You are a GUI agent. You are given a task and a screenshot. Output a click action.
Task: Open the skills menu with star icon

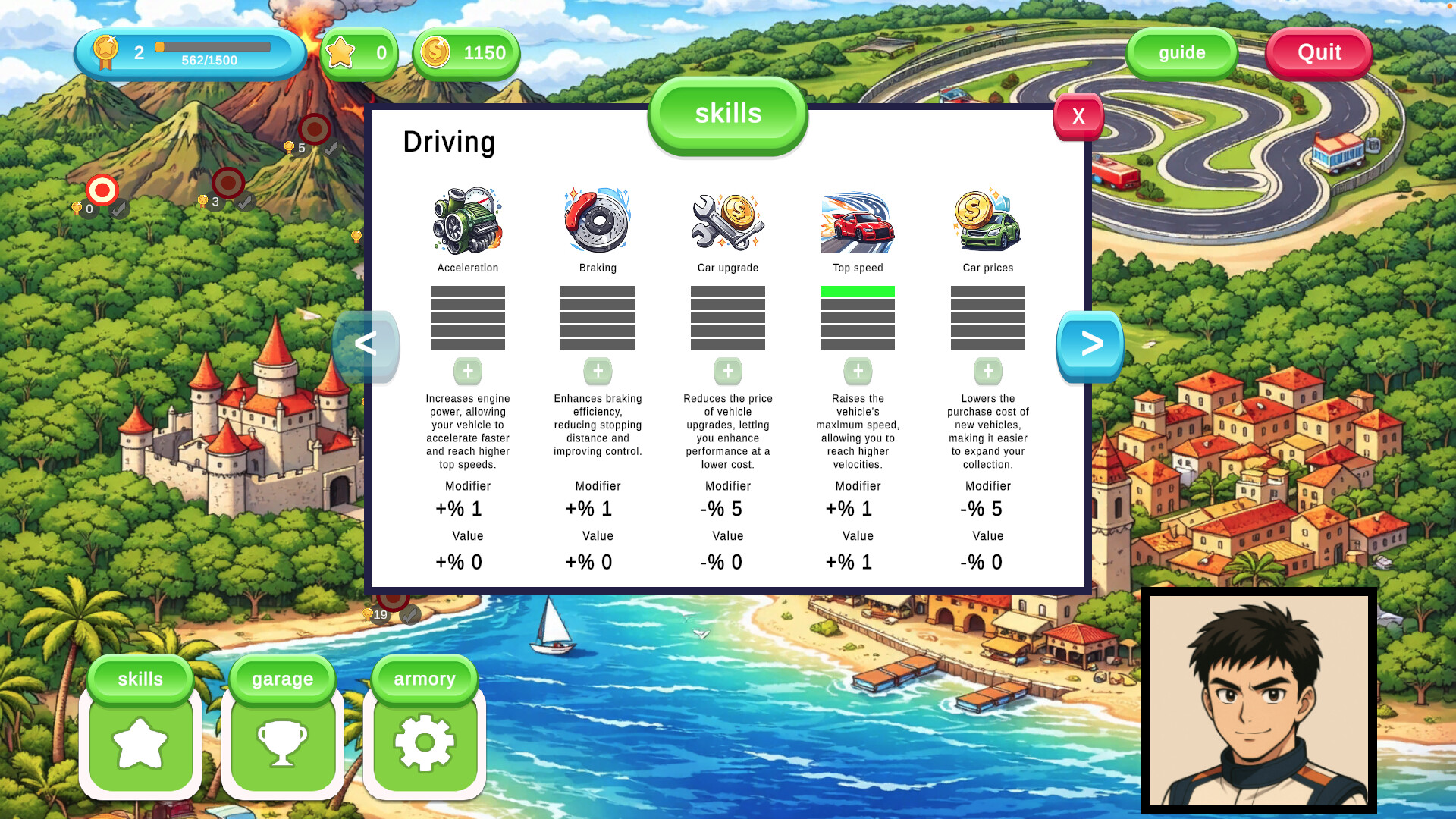(x=140, y=742)
